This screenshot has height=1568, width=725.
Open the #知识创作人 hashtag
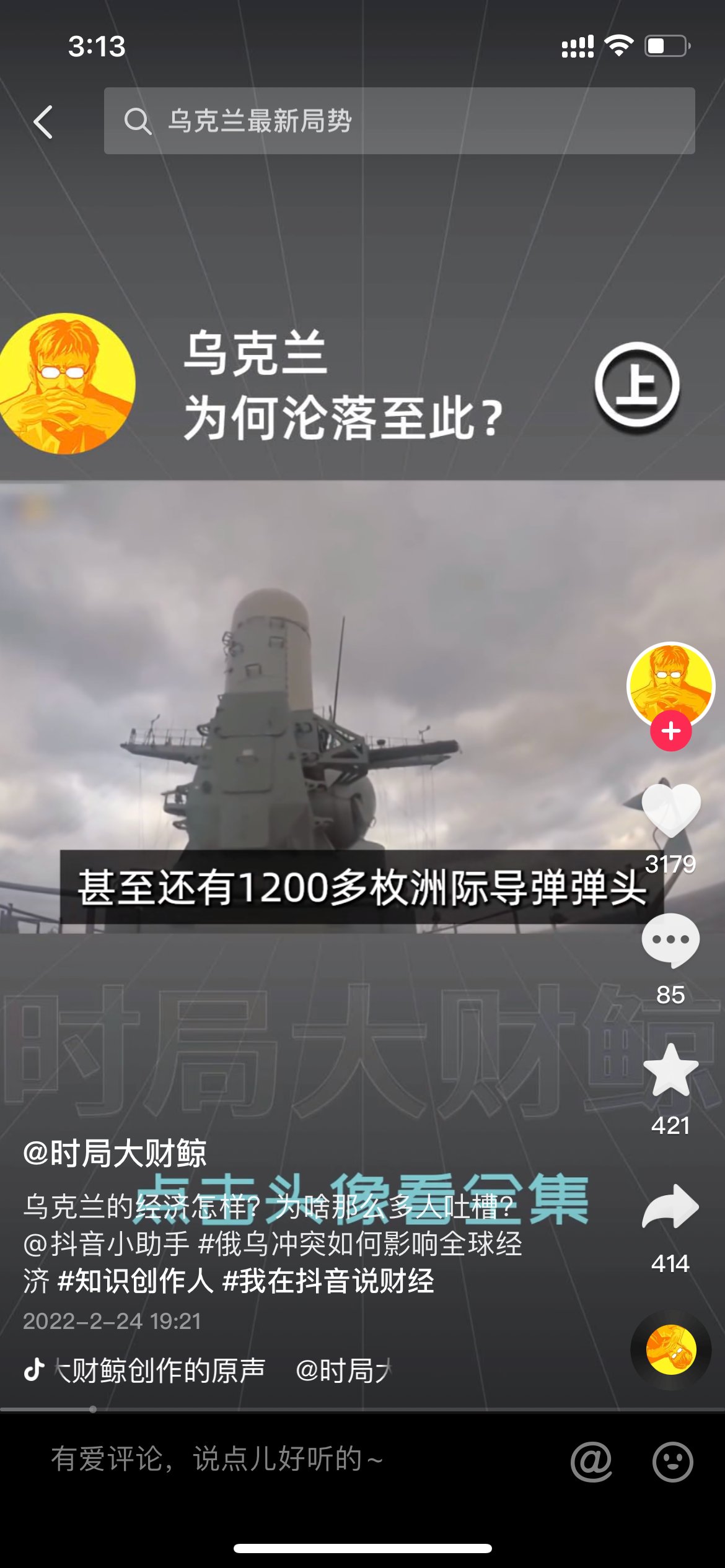pos(135,1281)
